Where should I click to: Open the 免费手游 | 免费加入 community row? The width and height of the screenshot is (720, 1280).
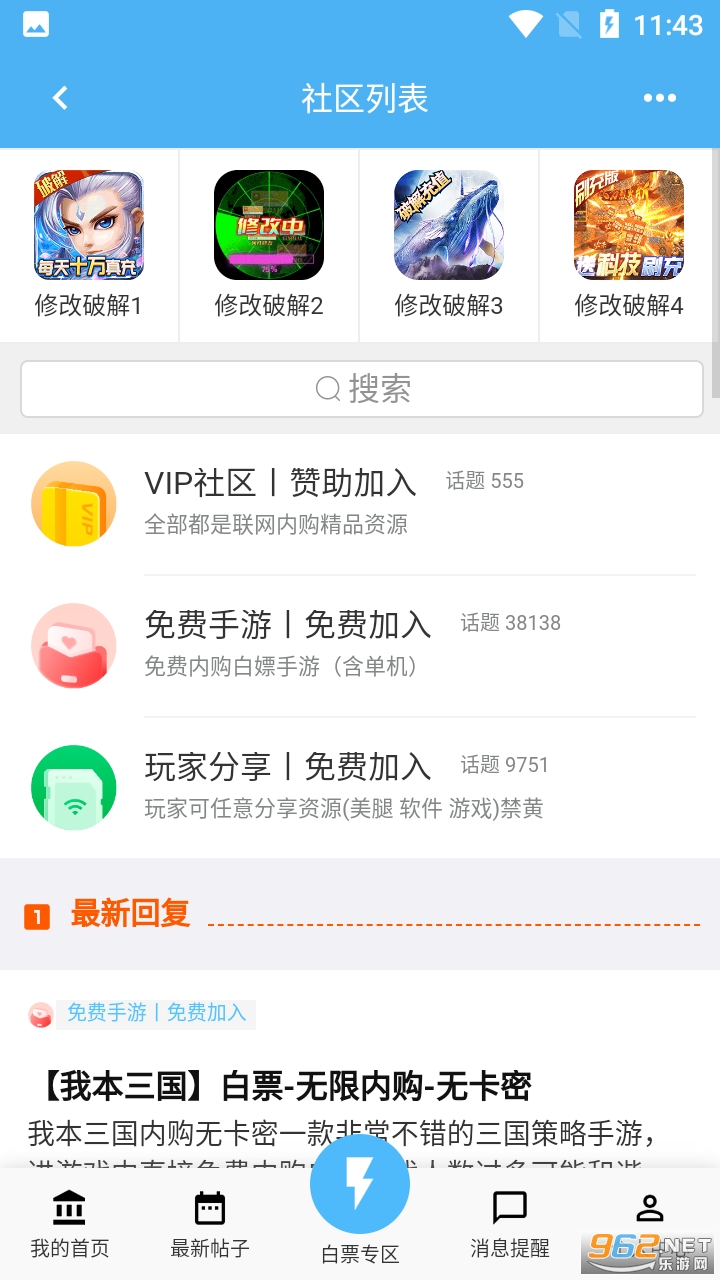point(360,645)
